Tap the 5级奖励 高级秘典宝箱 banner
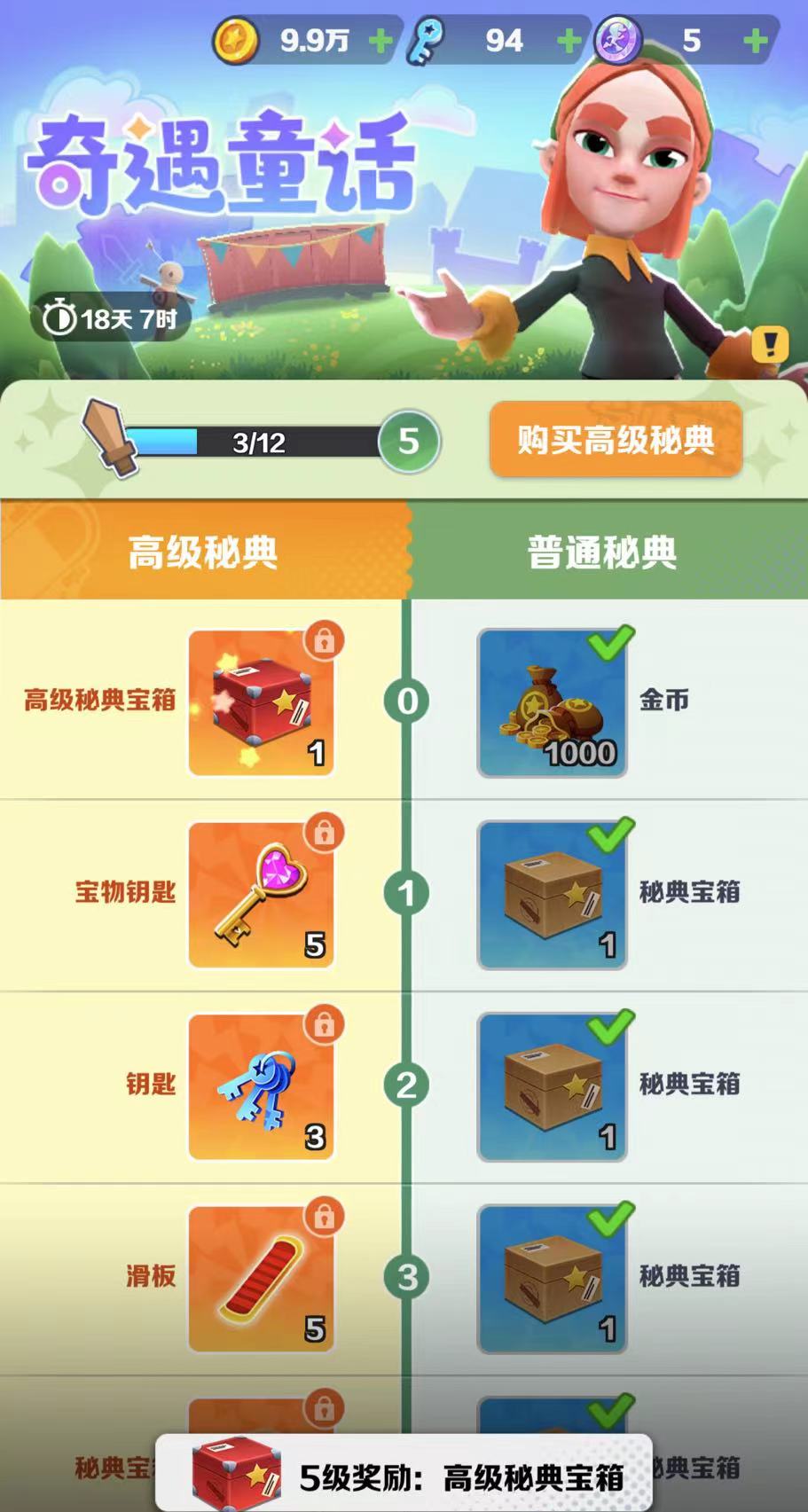 tap(404, 1477)
